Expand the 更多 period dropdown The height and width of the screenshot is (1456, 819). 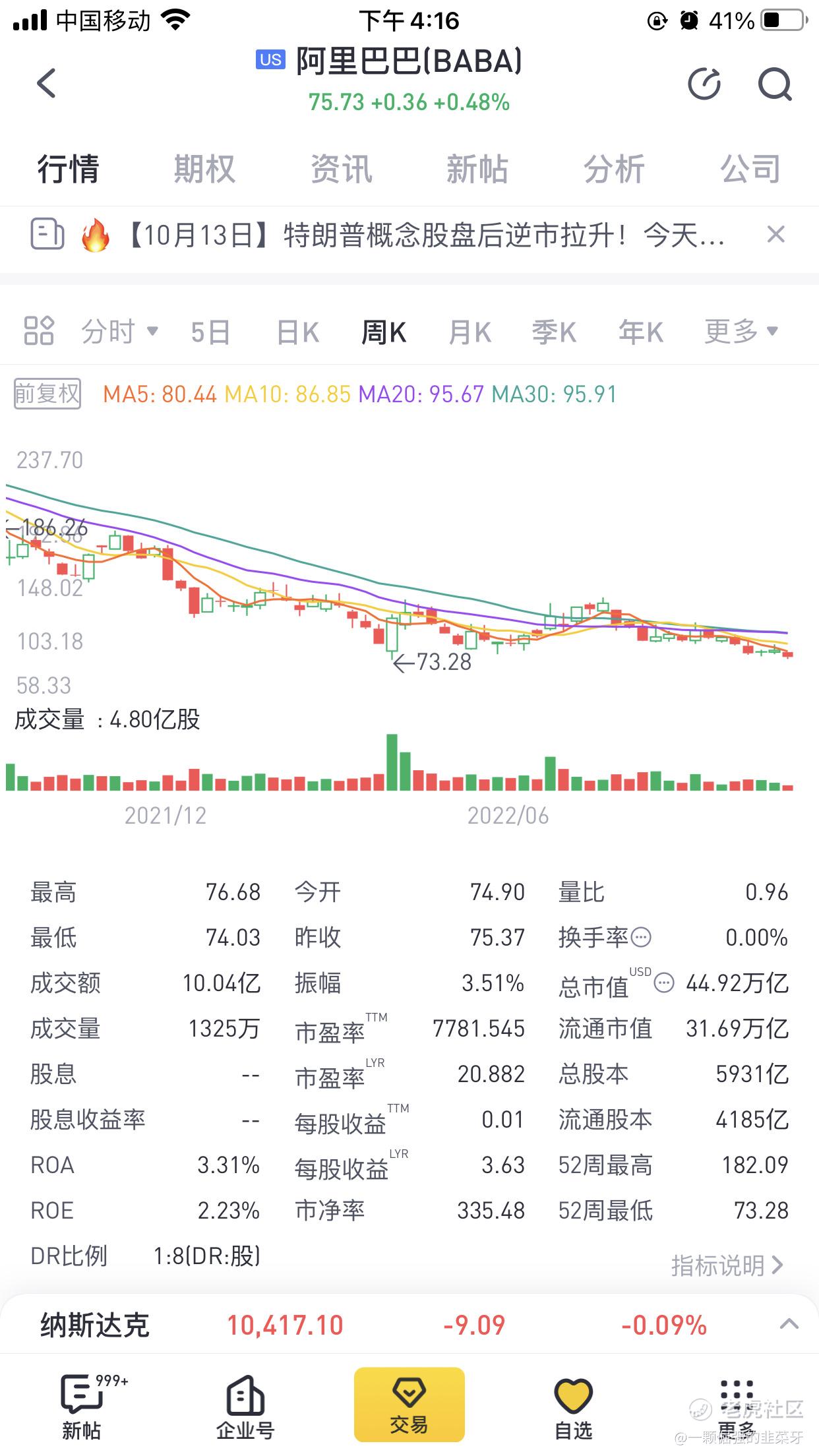point(741,332)
